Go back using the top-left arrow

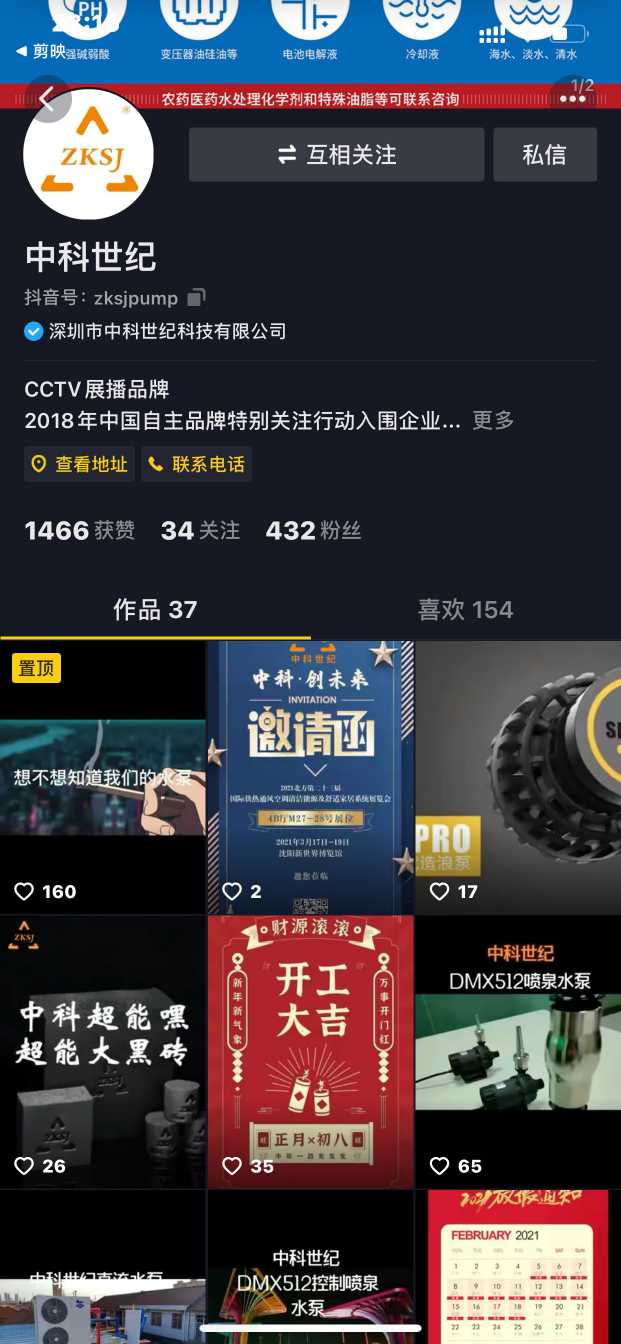coord(47,99)
